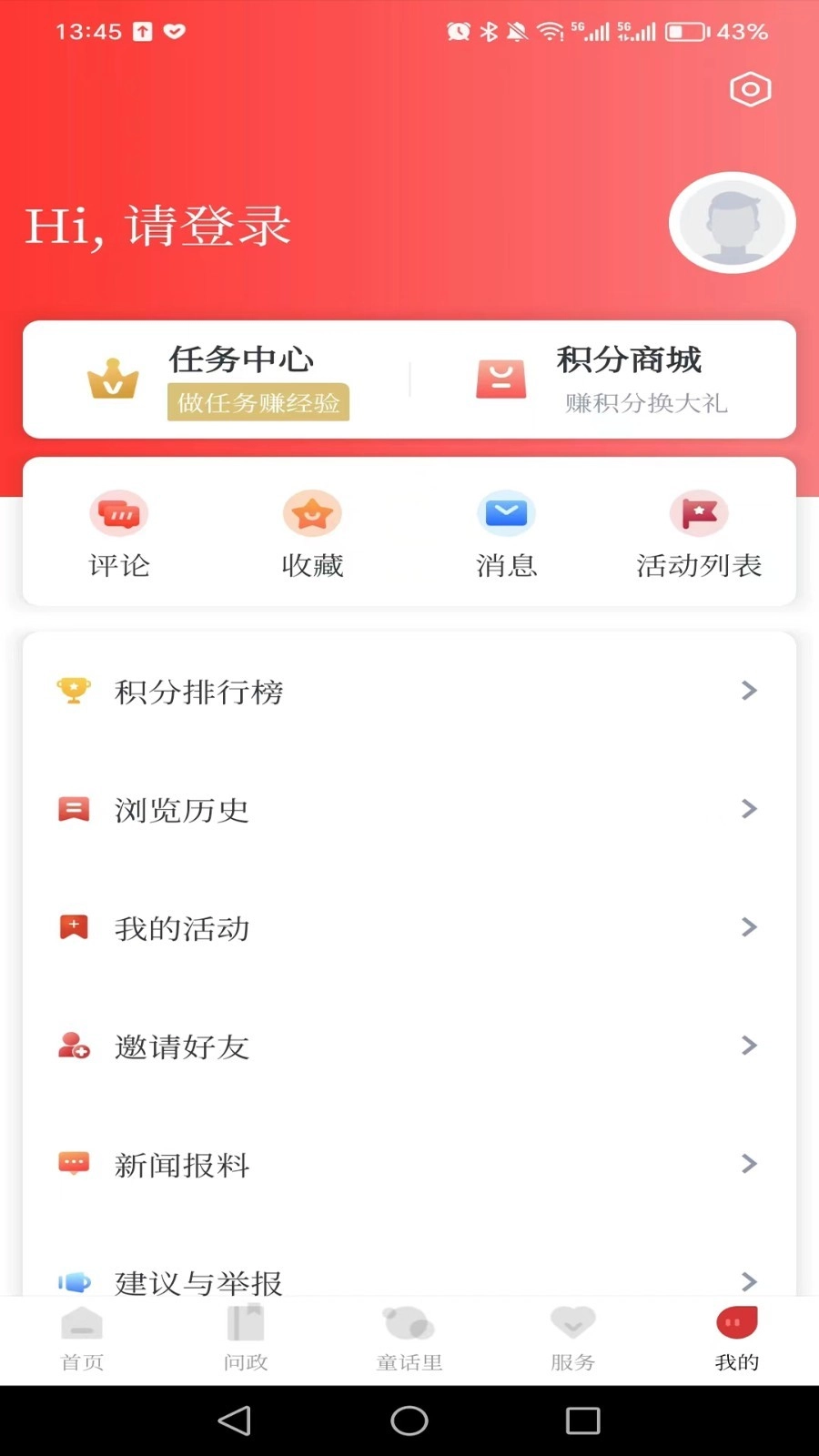The width and height of the screenshot is (819, 1456).
Task: Open the 收藏 (favorites) star icon
Action: [312, 513]
